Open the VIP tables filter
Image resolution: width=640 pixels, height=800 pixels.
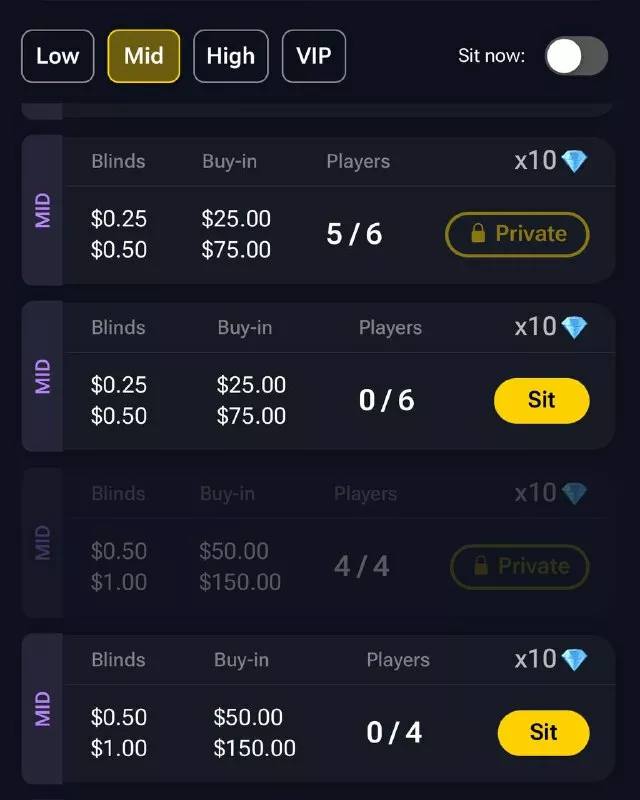coord(313,55)
